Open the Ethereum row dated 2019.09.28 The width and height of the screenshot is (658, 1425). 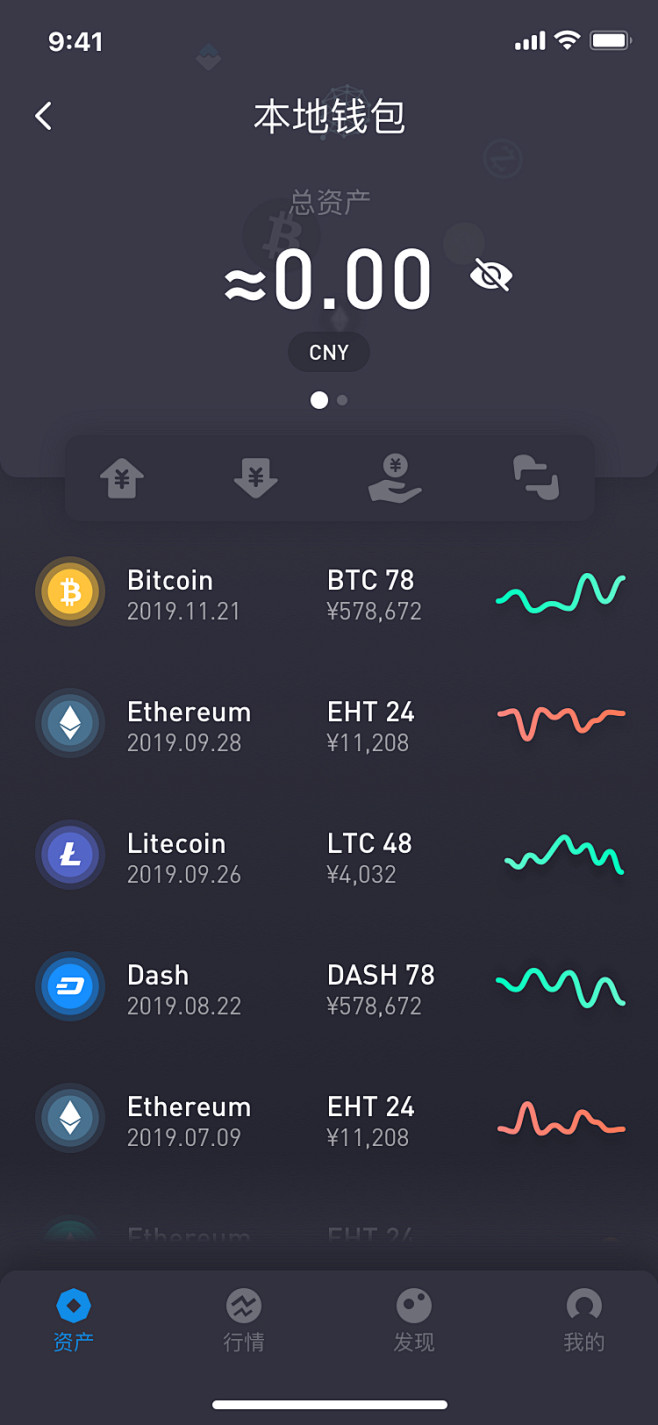coord(329,725)
